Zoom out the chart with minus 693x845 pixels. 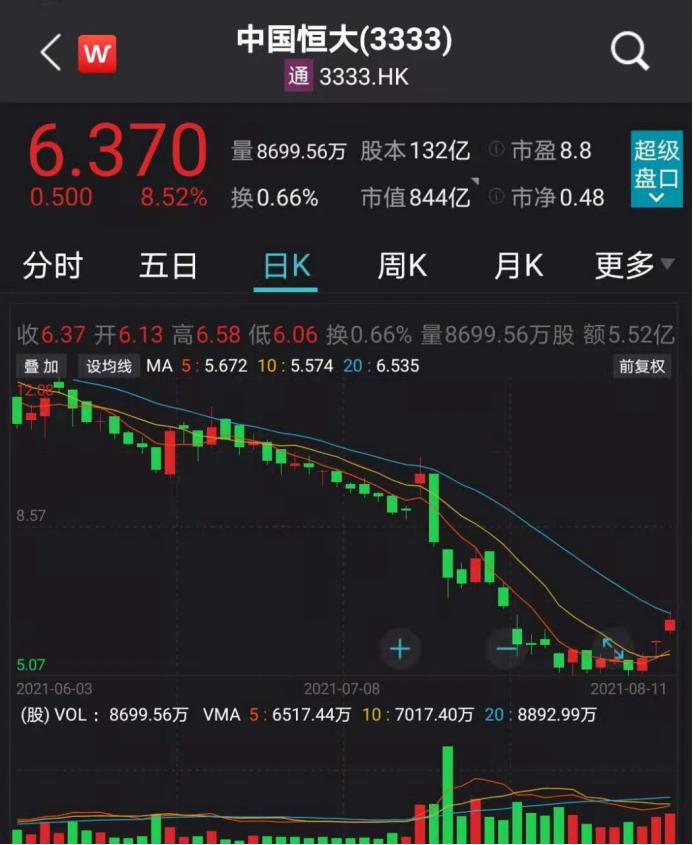pyautogui.click(x=506, y=649)
